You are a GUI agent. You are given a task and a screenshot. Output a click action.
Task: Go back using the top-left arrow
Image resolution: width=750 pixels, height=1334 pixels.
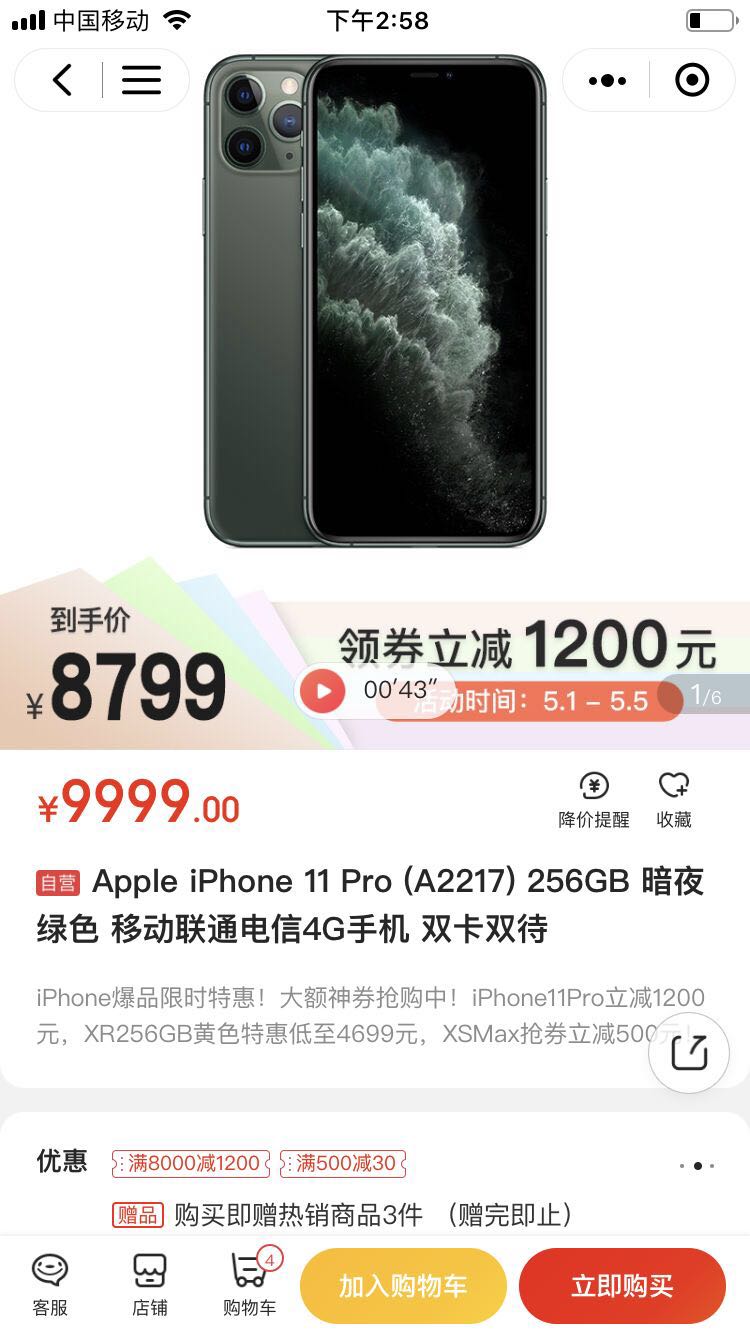(62, 80)
